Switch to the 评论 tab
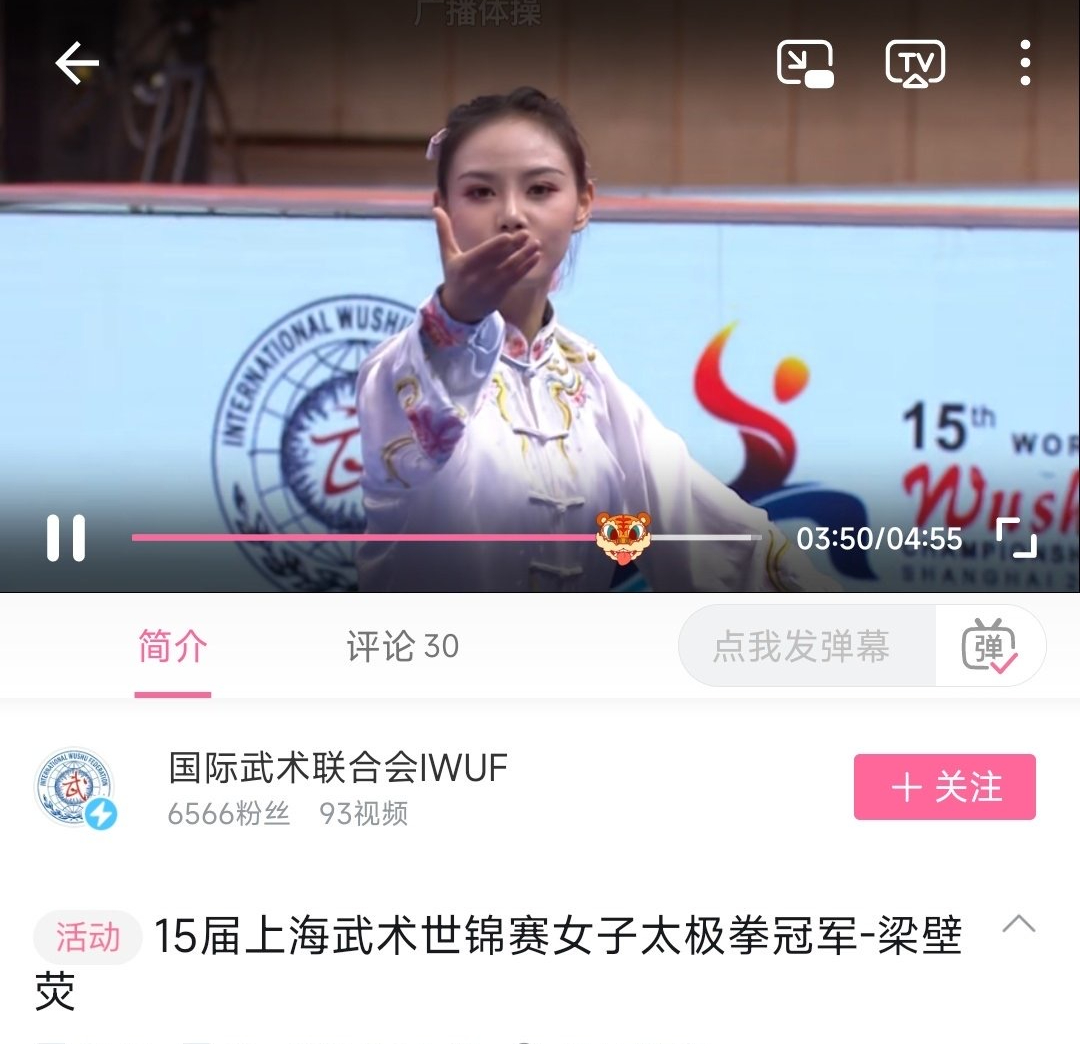This screenshot has width=1080, height=1044. click(402, 647)
